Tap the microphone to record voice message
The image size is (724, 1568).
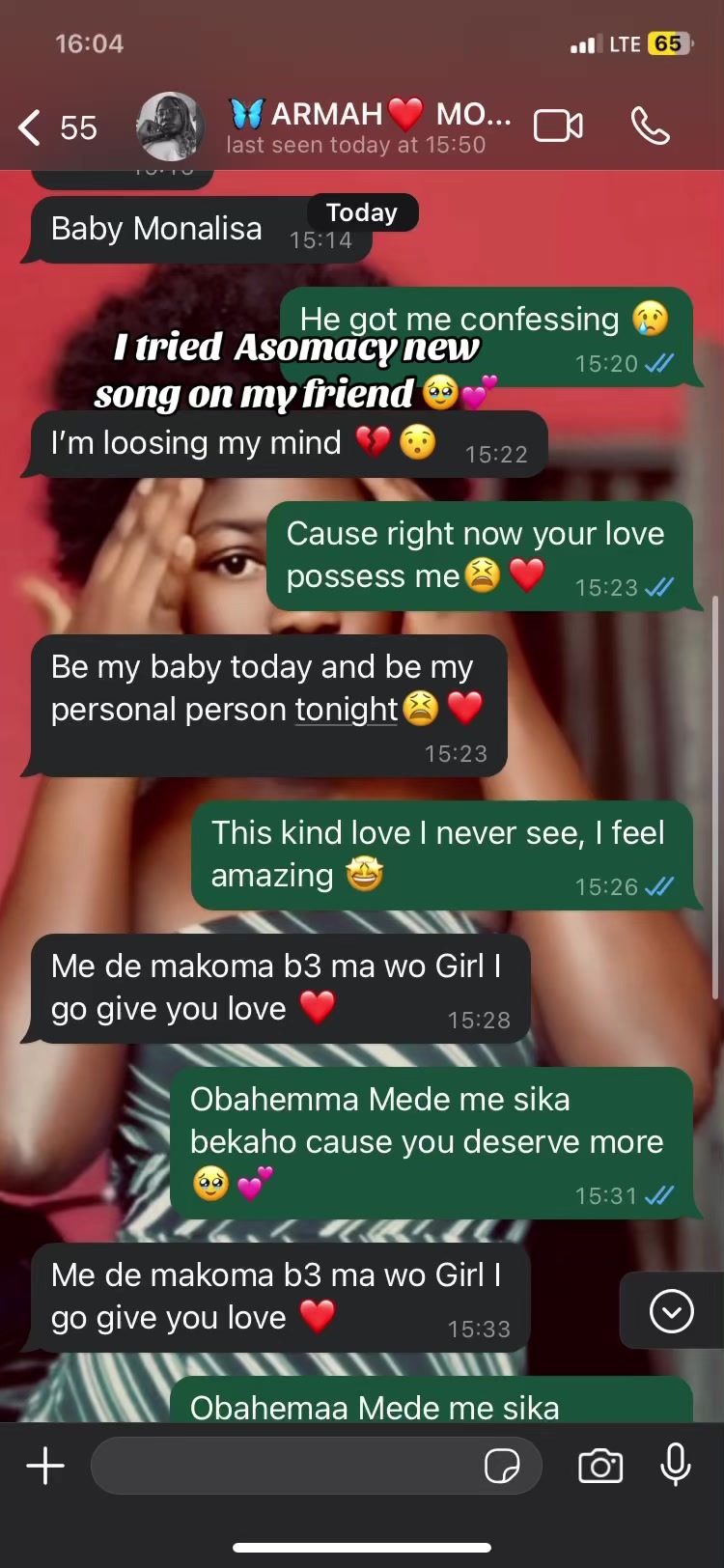point(676,1465)
